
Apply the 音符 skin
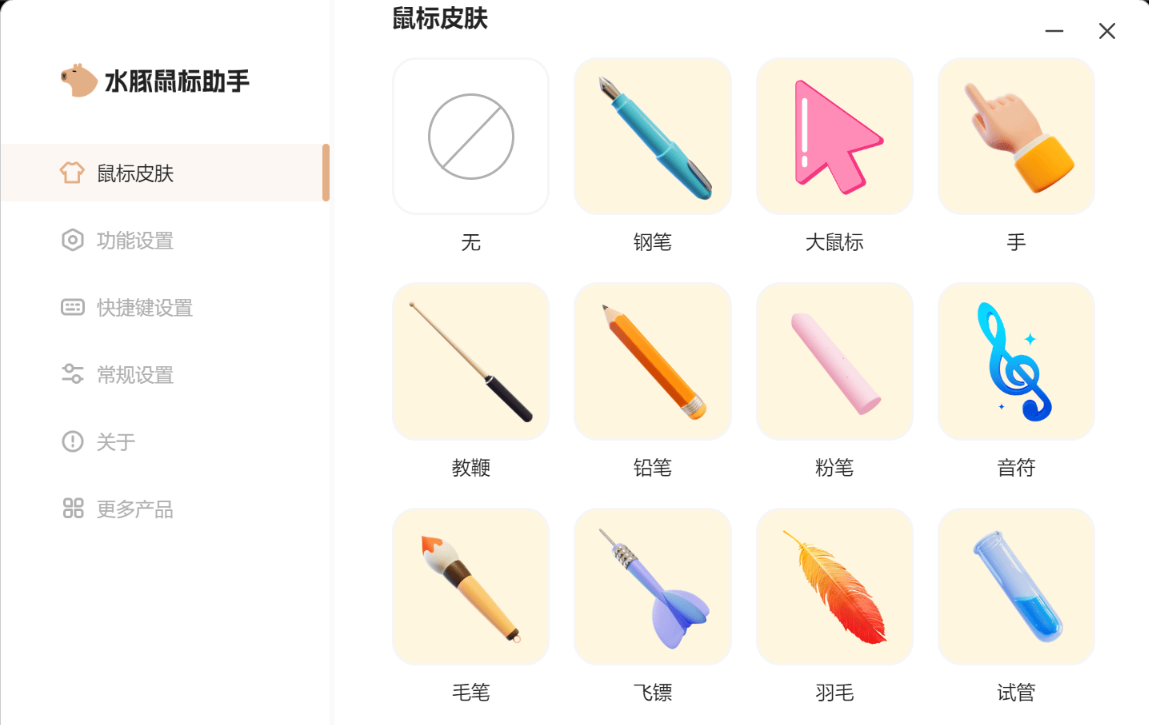(1016, 361)
